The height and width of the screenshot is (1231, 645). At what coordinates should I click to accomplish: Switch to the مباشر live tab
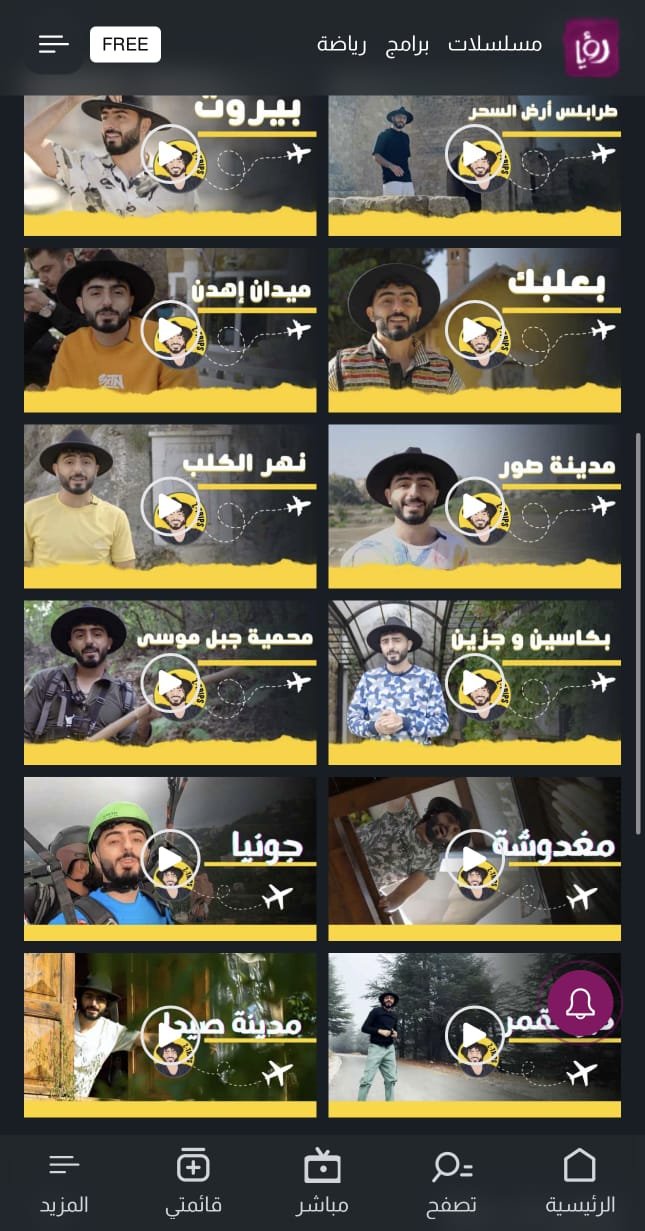pyautogui.click(x=322, y=1180)
